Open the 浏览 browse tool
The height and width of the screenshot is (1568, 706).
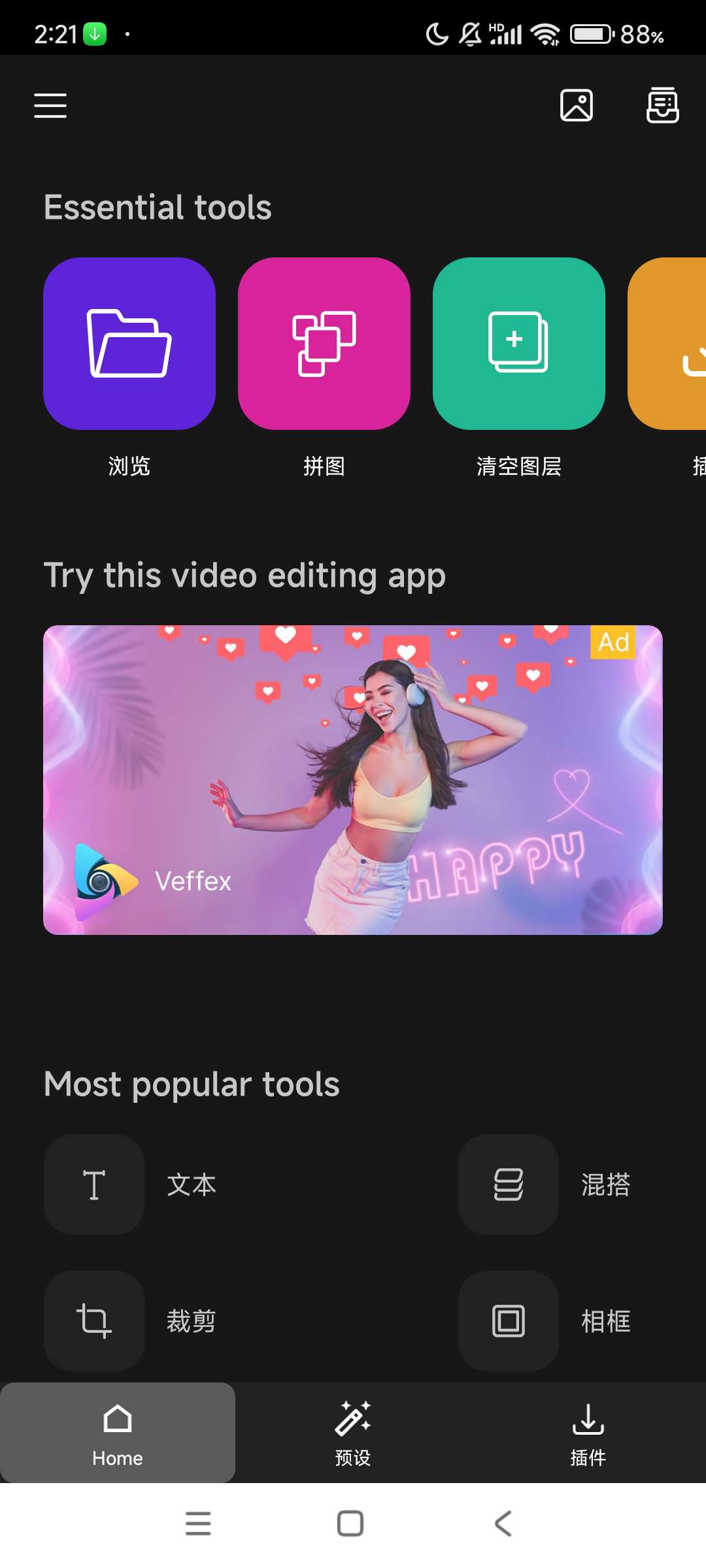coord(129,344)
